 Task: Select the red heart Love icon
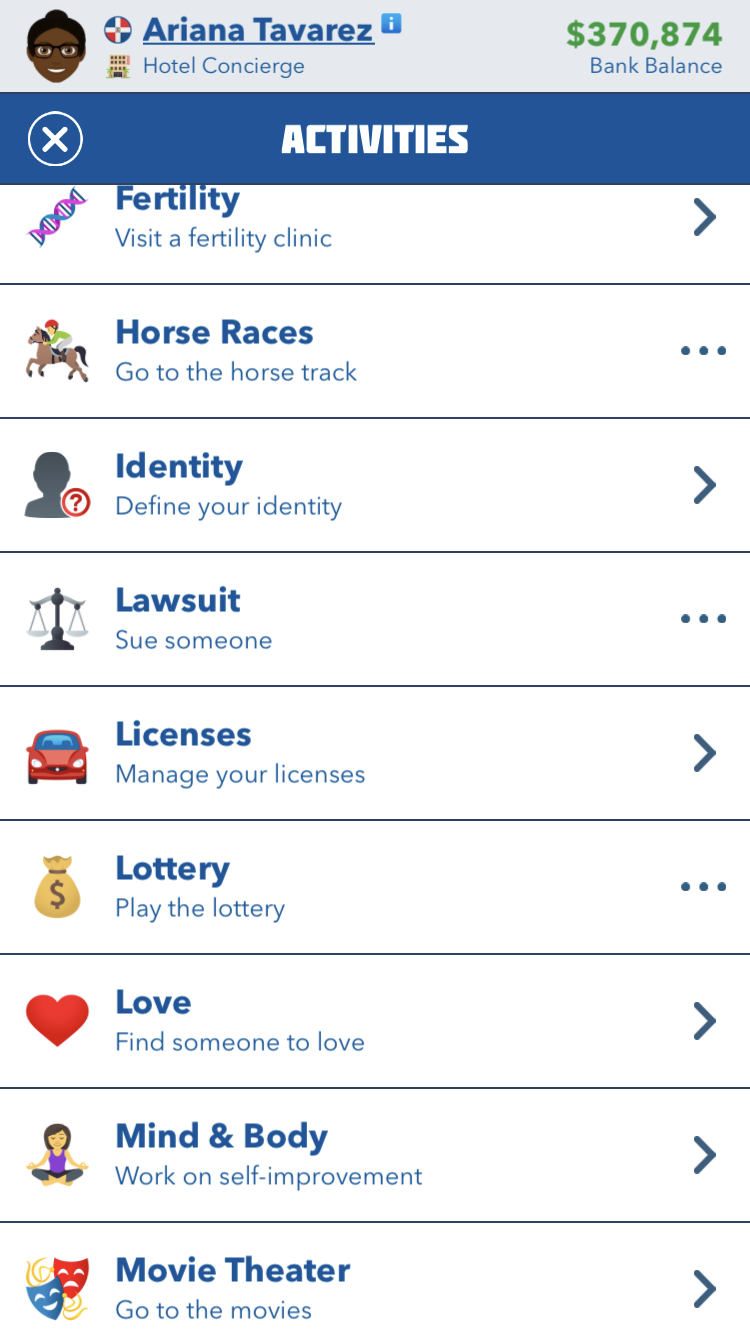point(57,1020)
